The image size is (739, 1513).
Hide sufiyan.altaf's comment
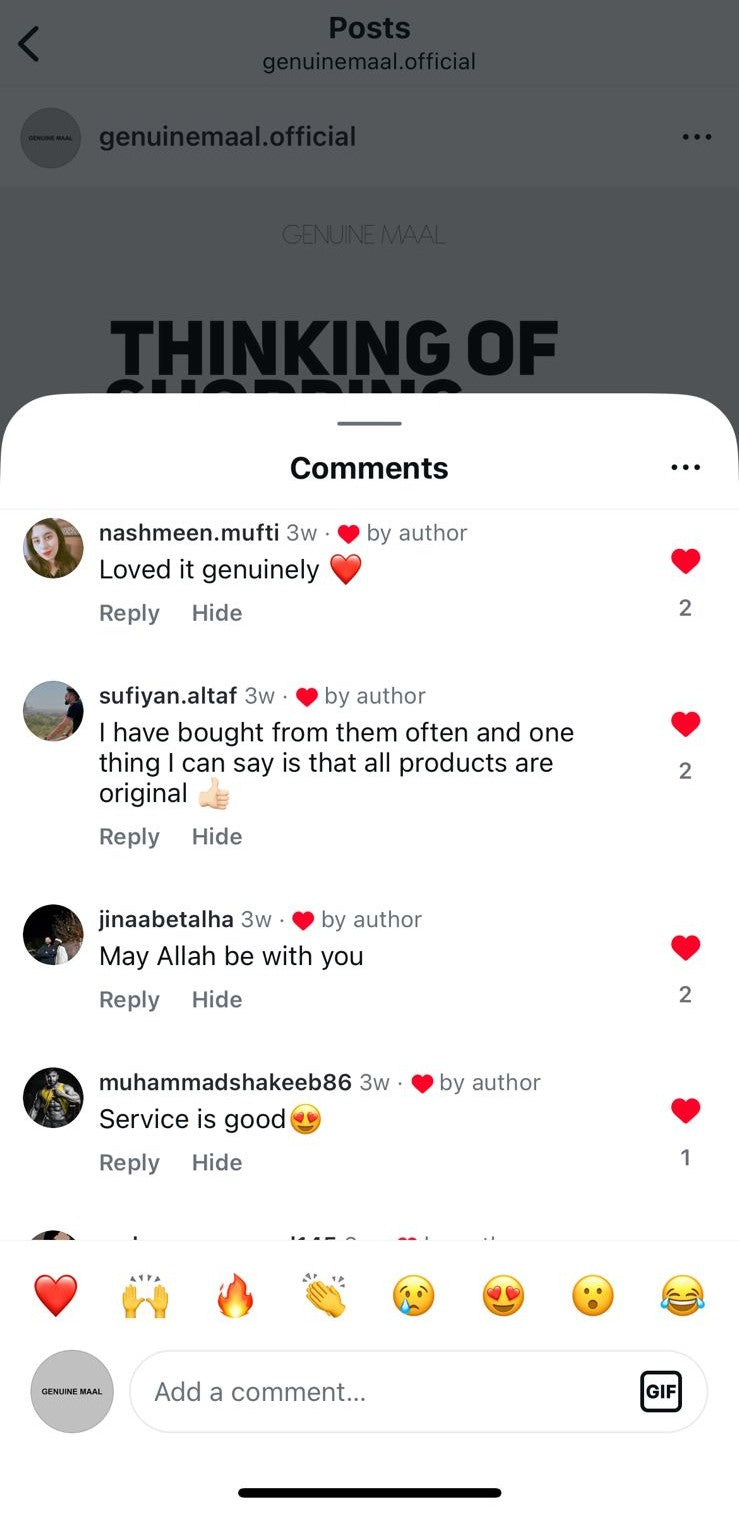(217, 836)
